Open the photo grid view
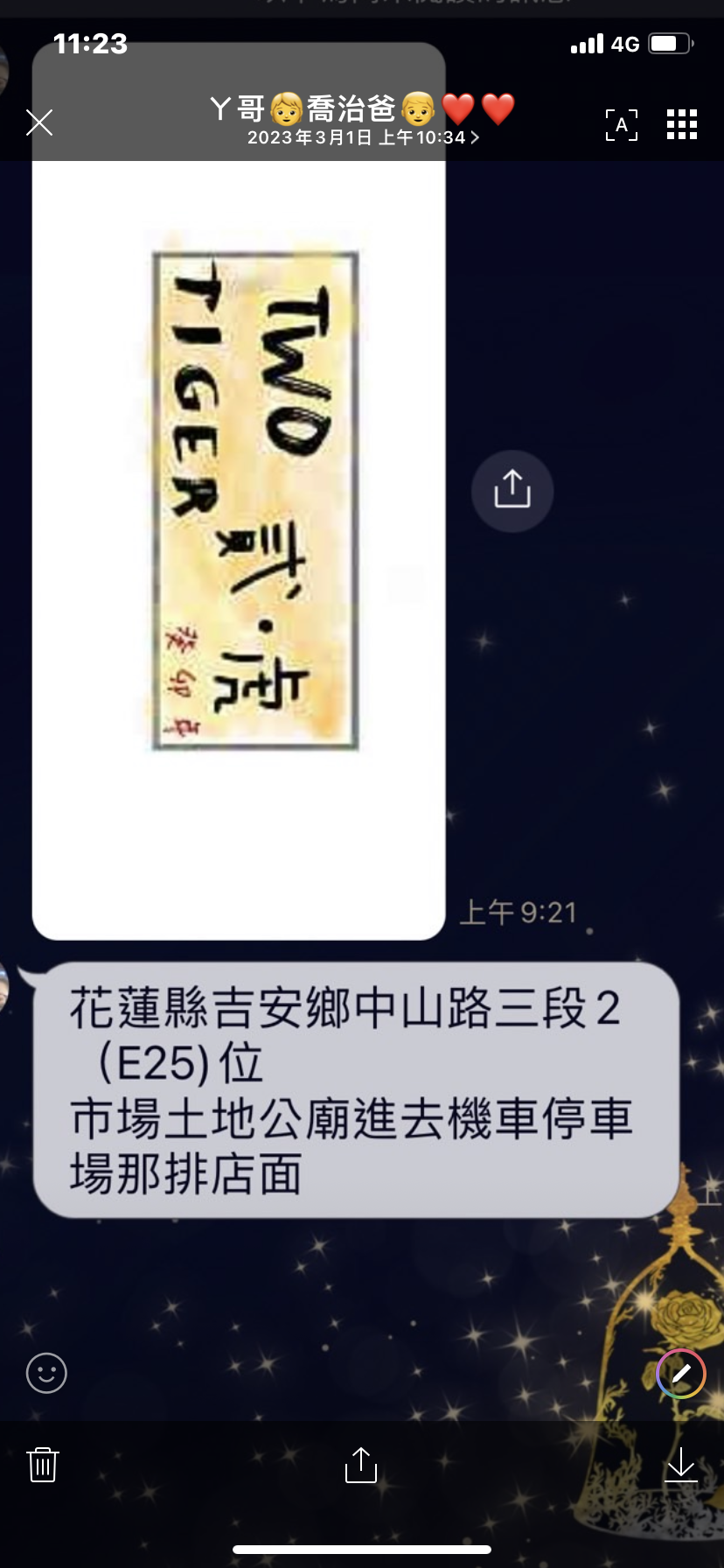724x1568 pixels. tap(682, 124)
